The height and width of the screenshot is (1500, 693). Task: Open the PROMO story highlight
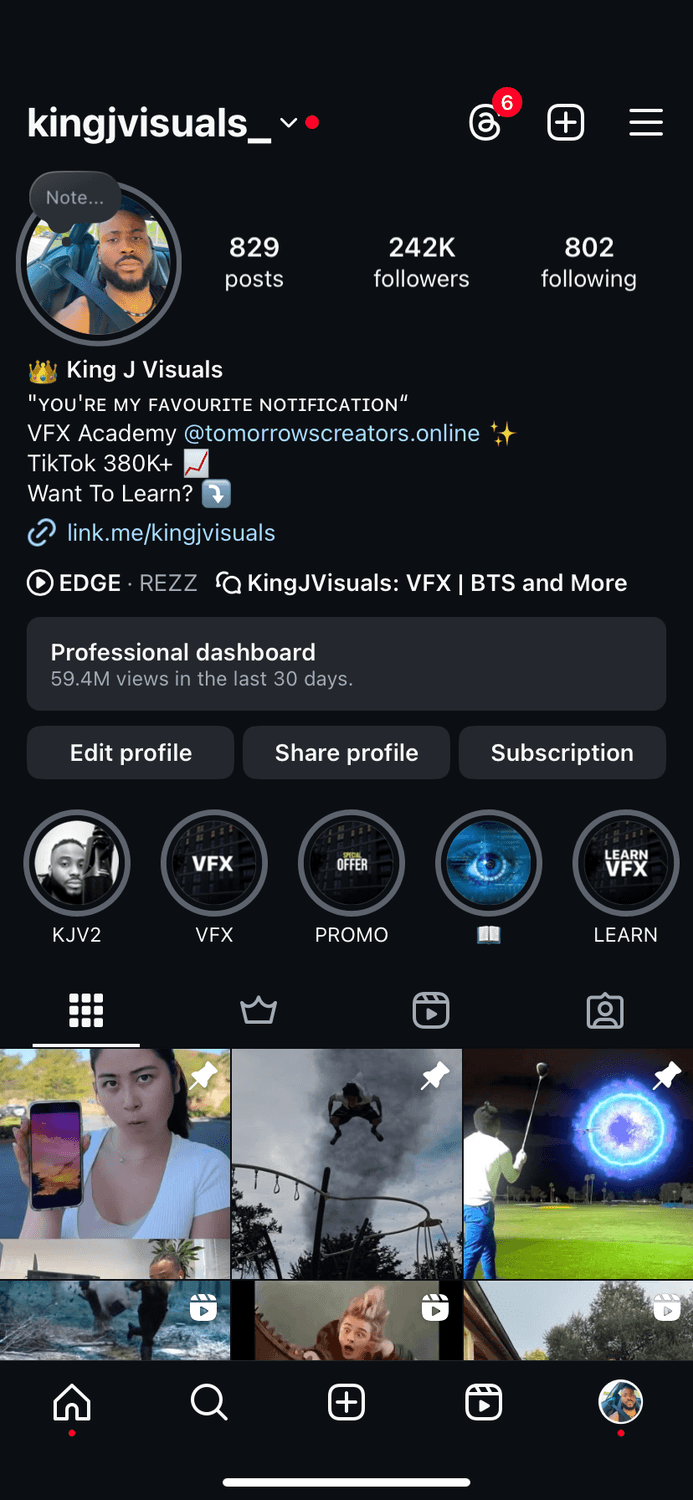[351, 863]
